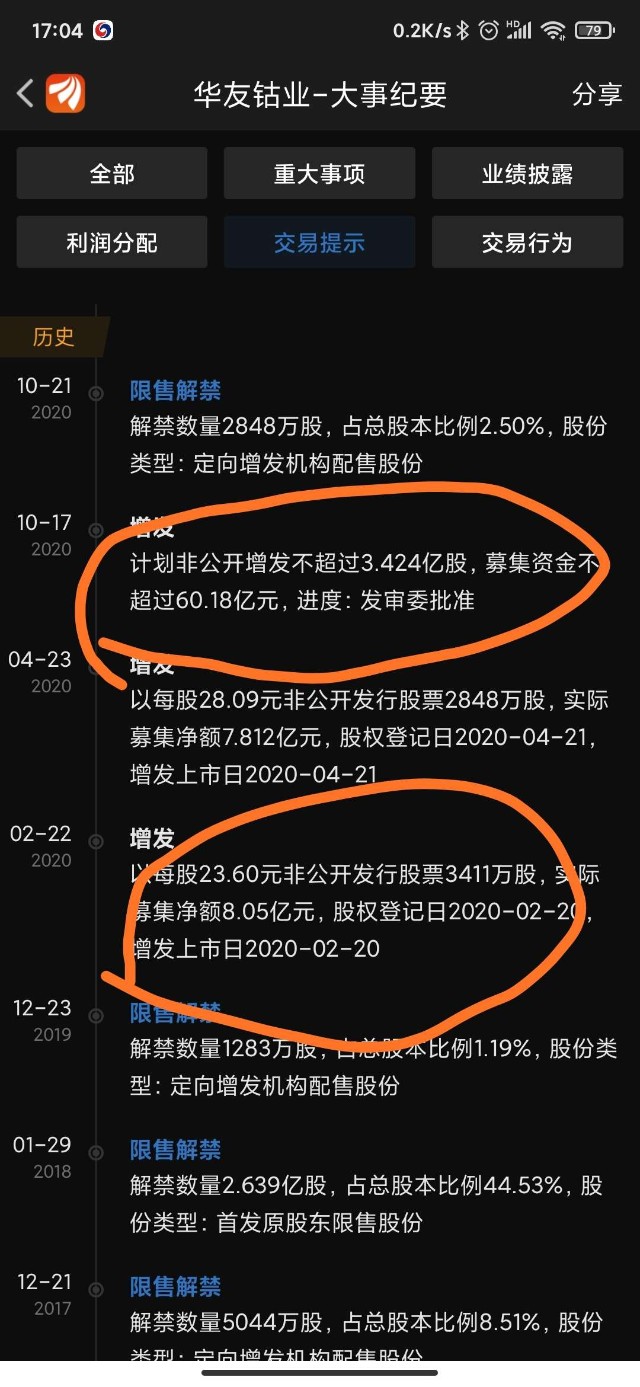Select the 交易提示 filter

click(x=319, y=242)
